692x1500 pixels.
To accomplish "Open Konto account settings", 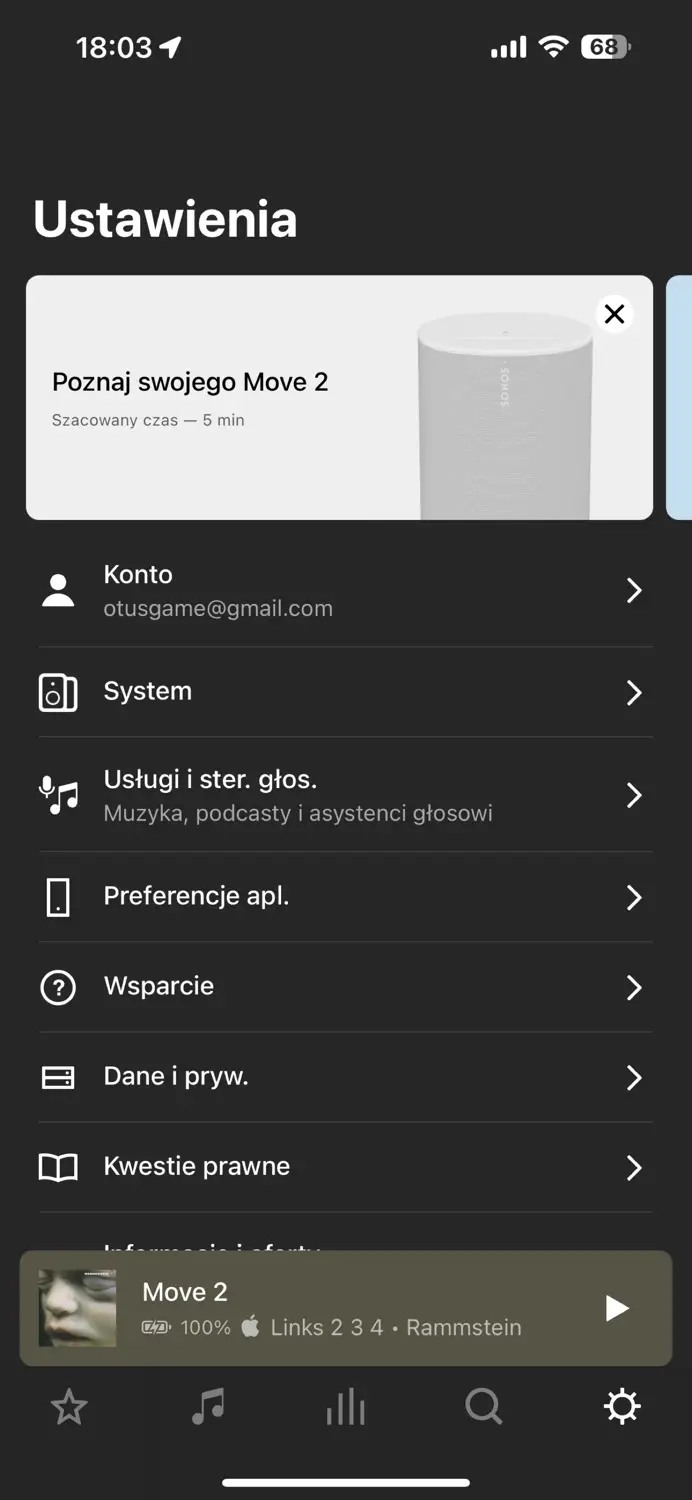I will [345, 591].
